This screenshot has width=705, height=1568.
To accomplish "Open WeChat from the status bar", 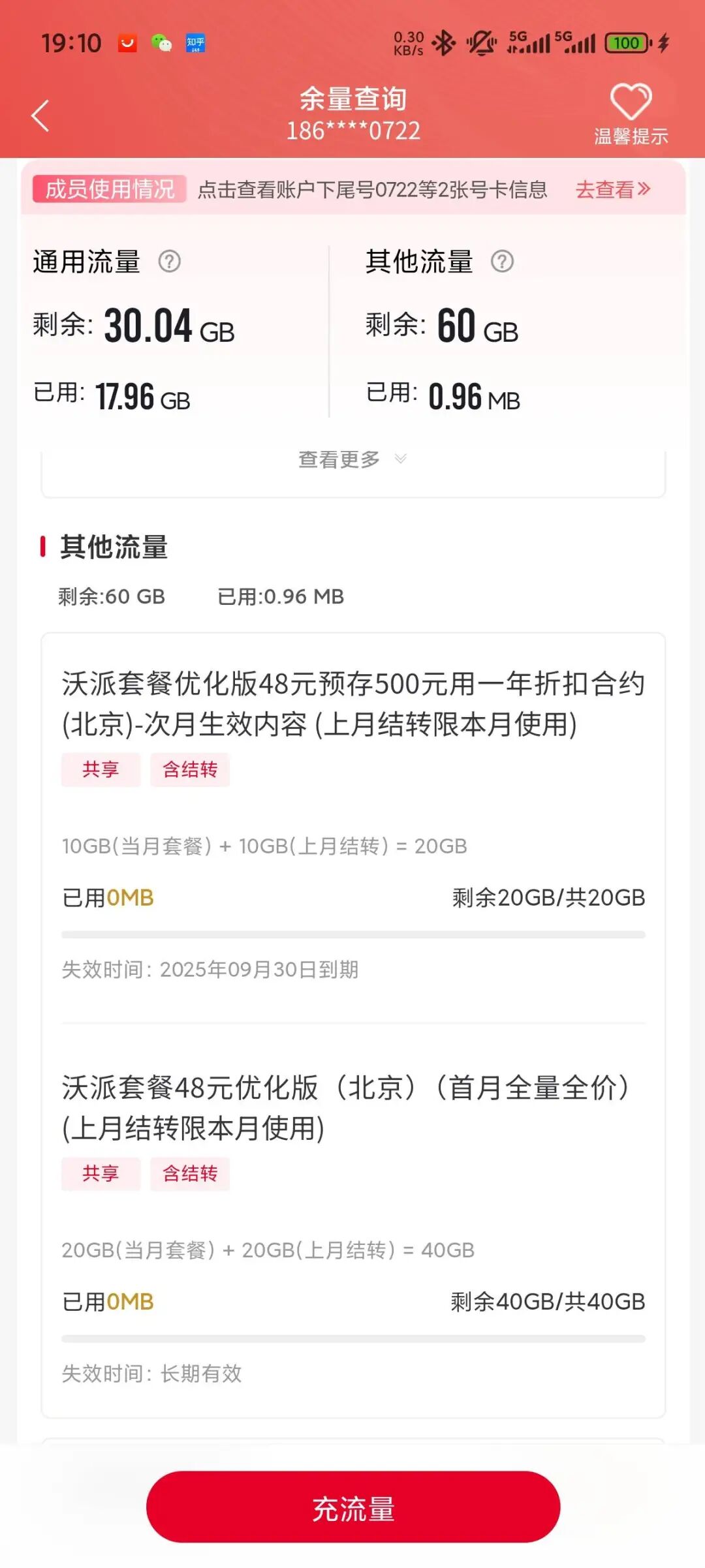I will 160,42.
